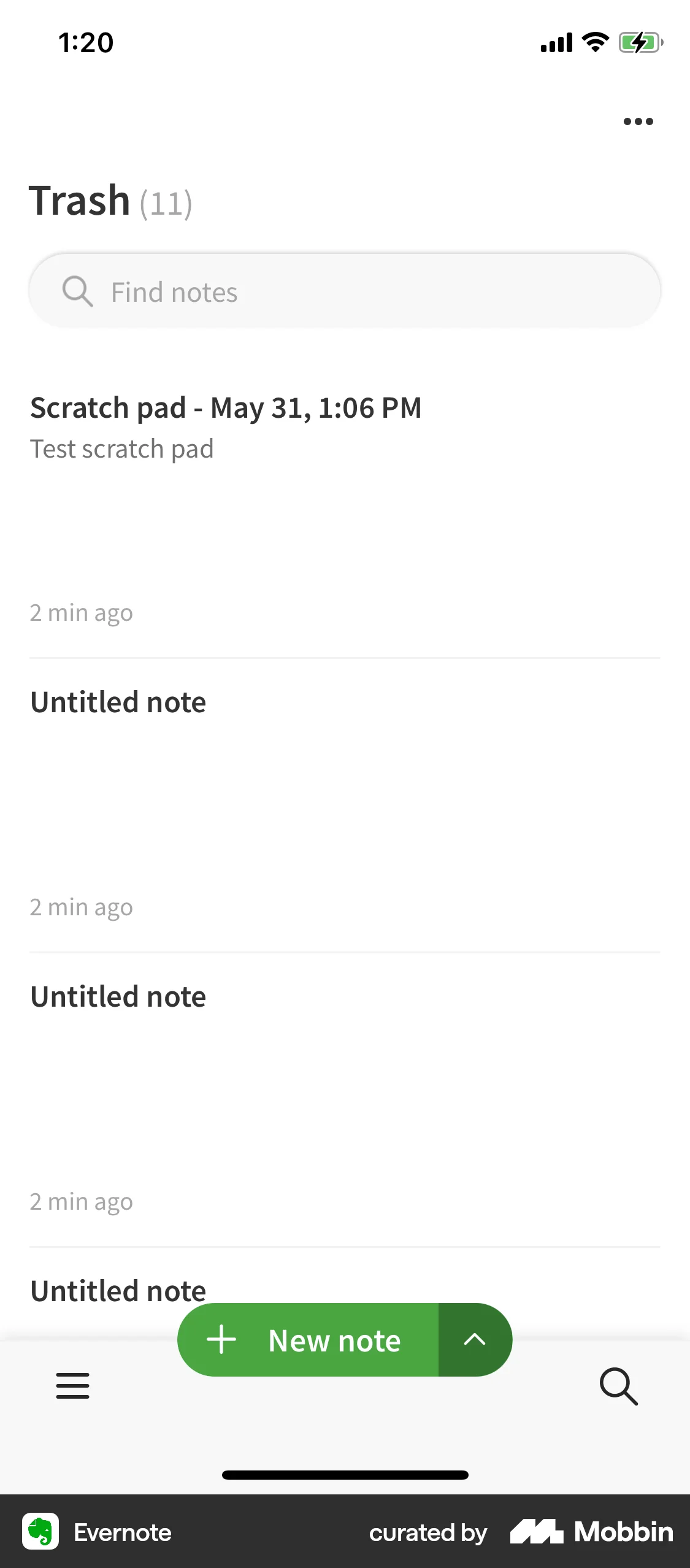
Task: Tap the plus icon on New note button
Action: tap(221, 1340)
